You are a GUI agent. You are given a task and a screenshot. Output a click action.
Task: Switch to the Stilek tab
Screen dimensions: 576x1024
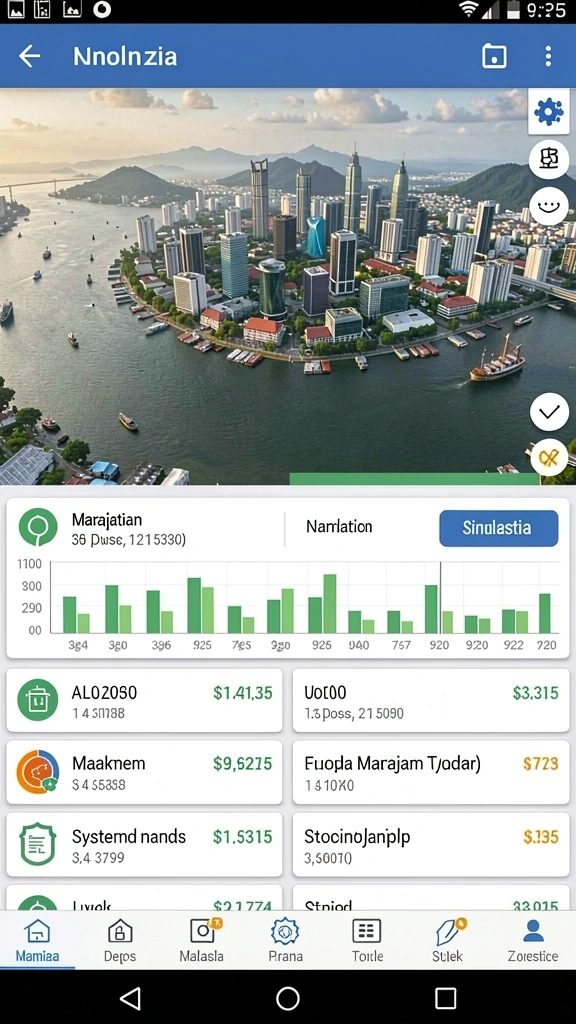(x=447, y=940)
